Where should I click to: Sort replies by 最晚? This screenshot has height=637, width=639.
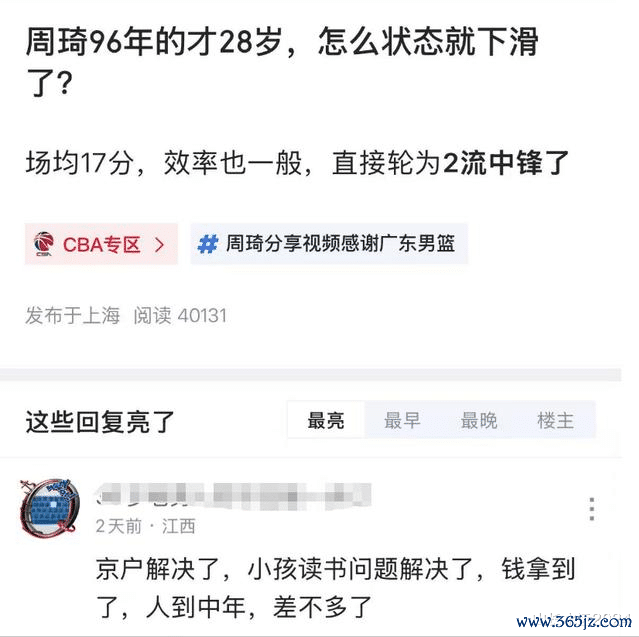(x=479, y=420)
